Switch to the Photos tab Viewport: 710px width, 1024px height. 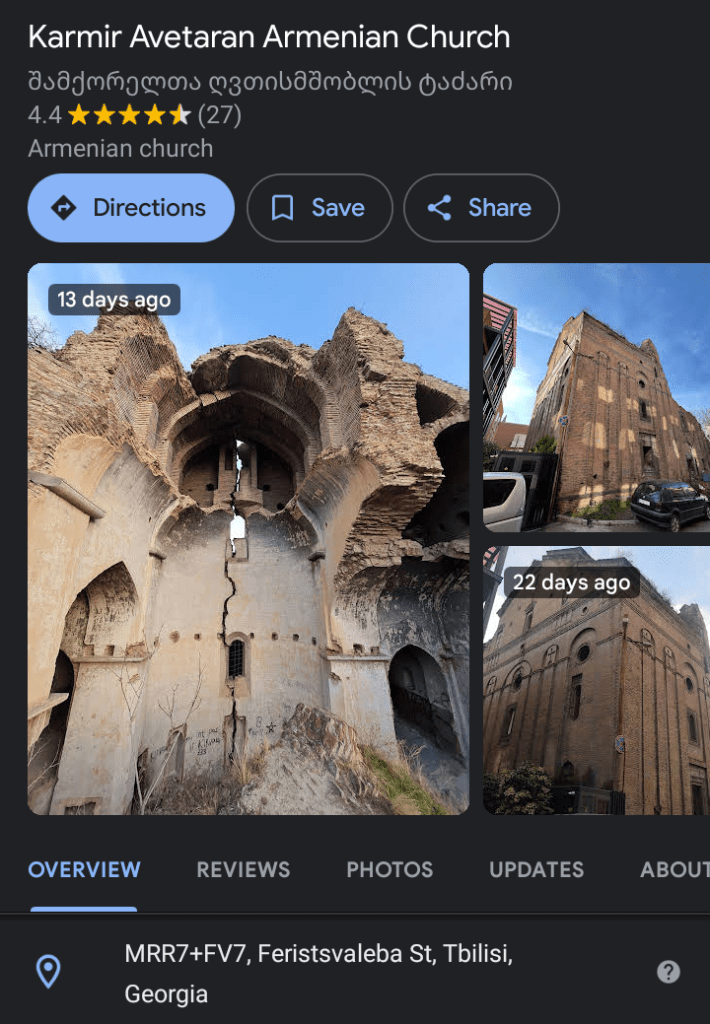tap(389, 870)
